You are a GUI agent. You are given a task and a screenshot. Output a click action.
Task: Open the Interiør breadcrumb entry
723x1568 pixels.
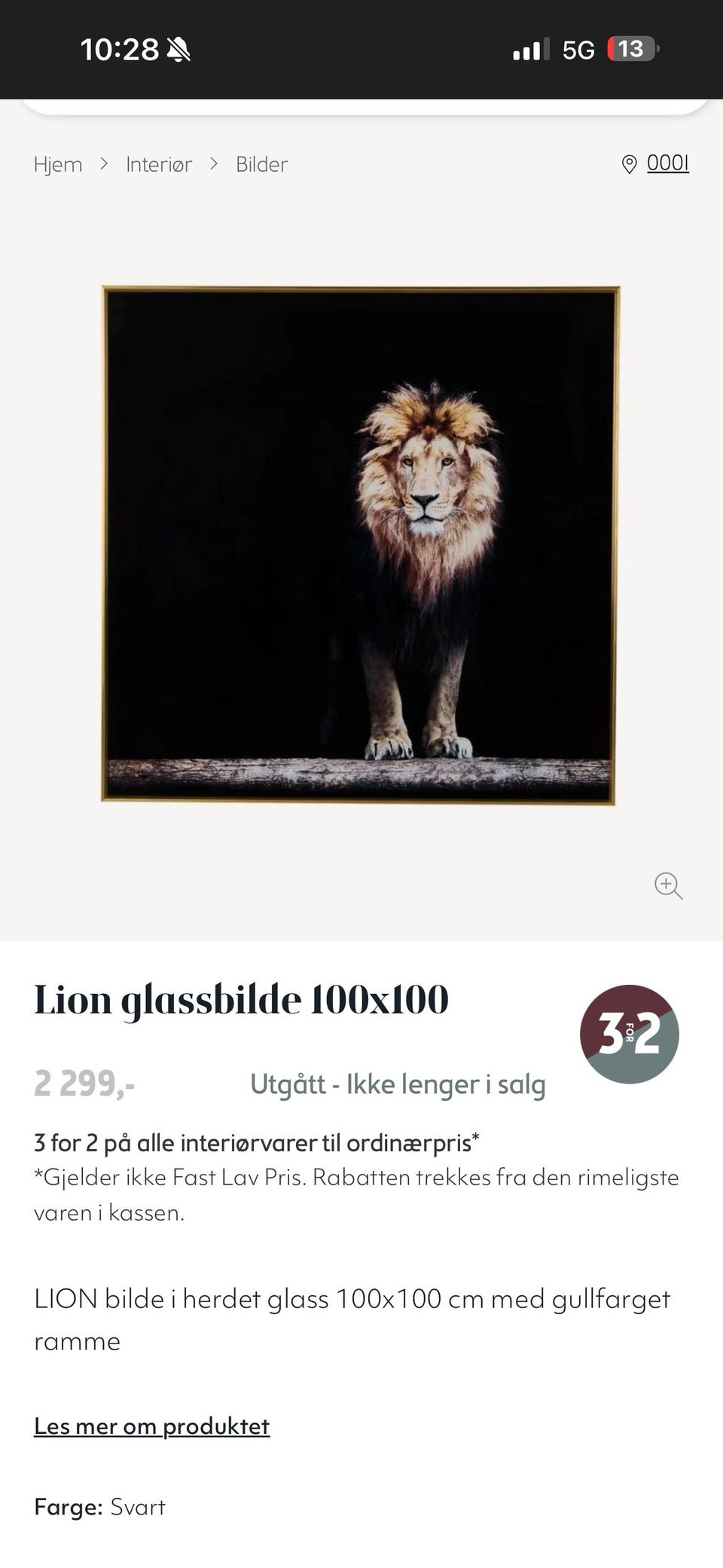point(159,164)
